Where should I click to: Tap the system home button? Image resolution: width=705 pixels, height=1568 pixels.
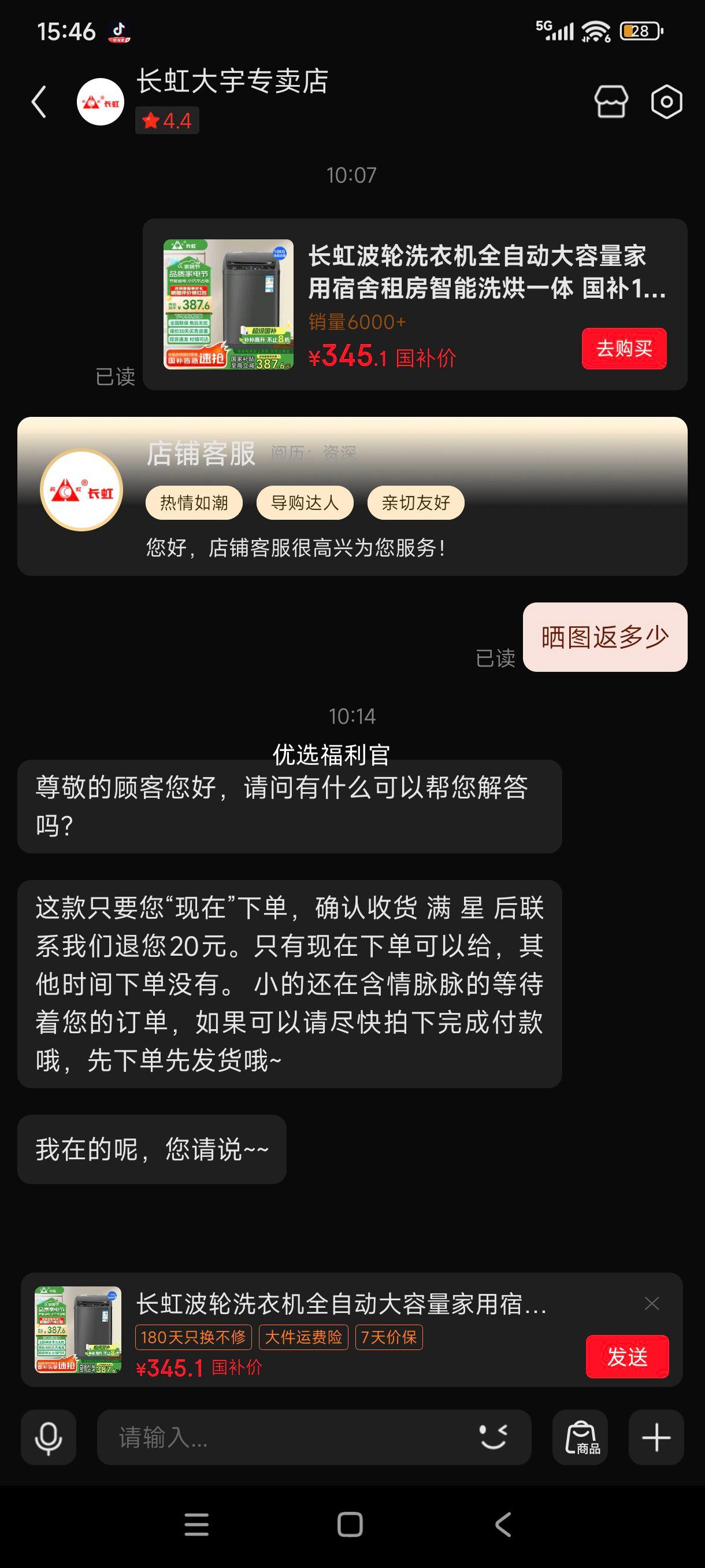[x=350, y=1524]
